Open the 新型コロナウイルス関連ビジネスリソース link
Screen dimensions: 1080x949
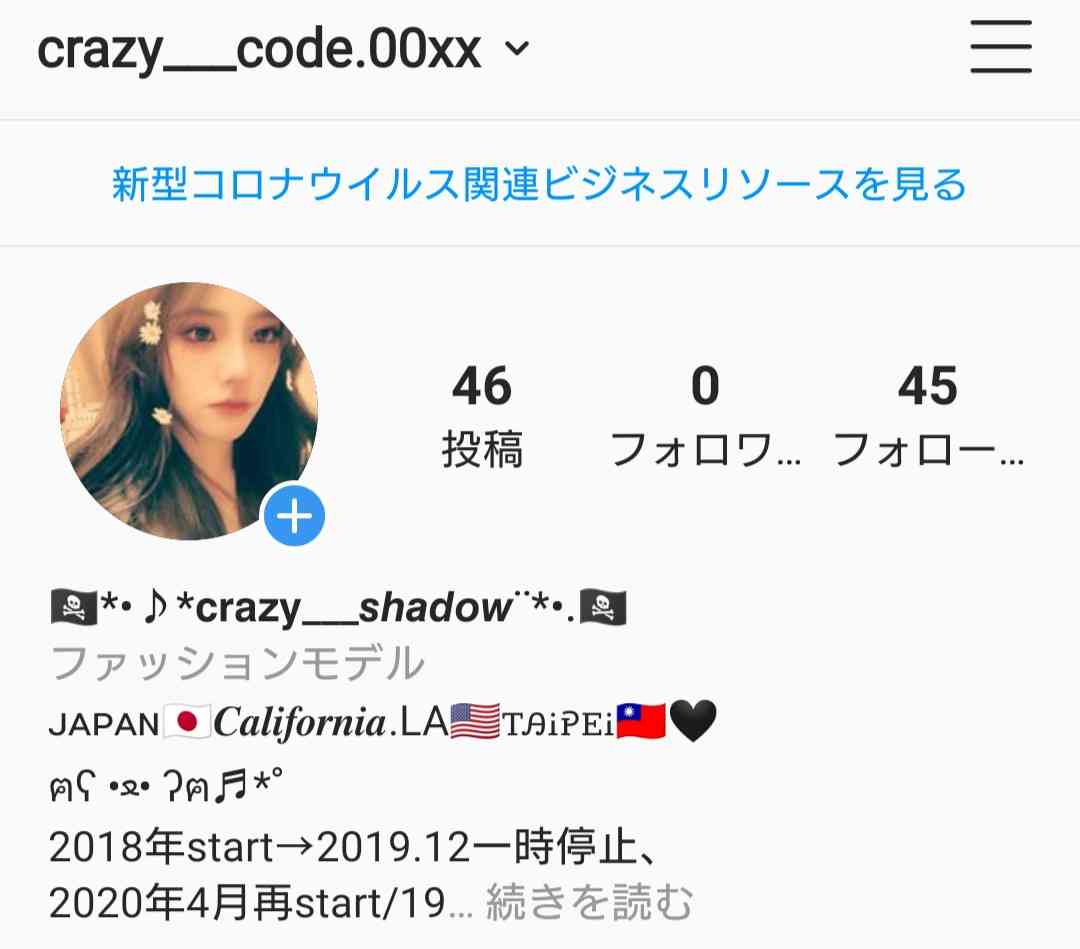539,185
